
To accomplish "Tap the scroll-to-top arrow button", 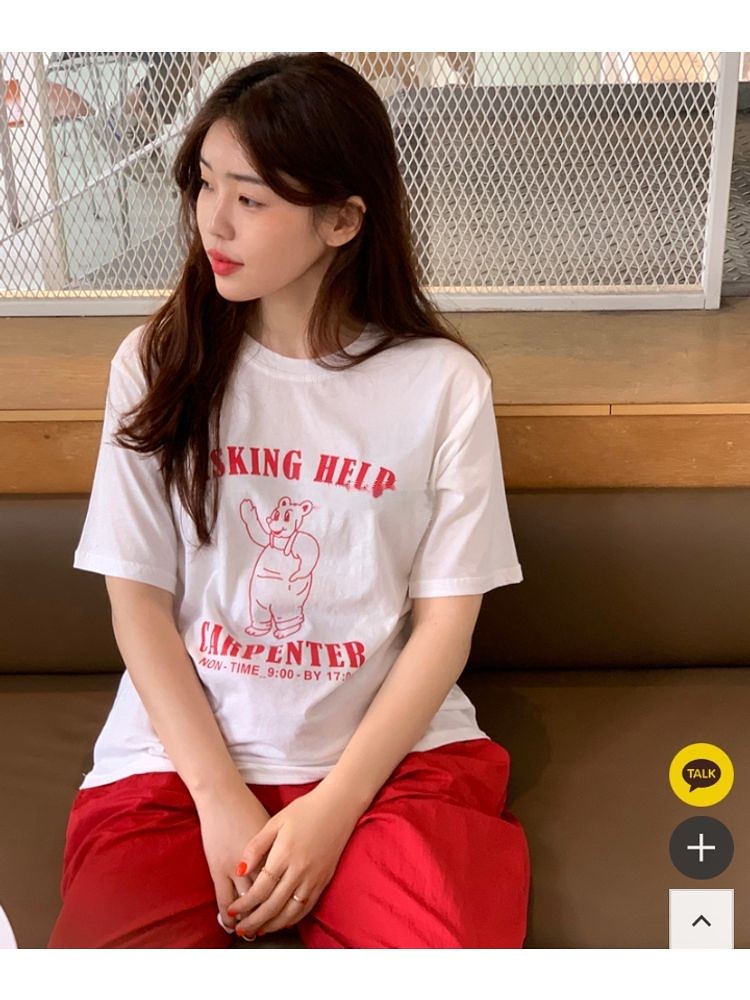I will pyautogui.click(x=701, y=920).
